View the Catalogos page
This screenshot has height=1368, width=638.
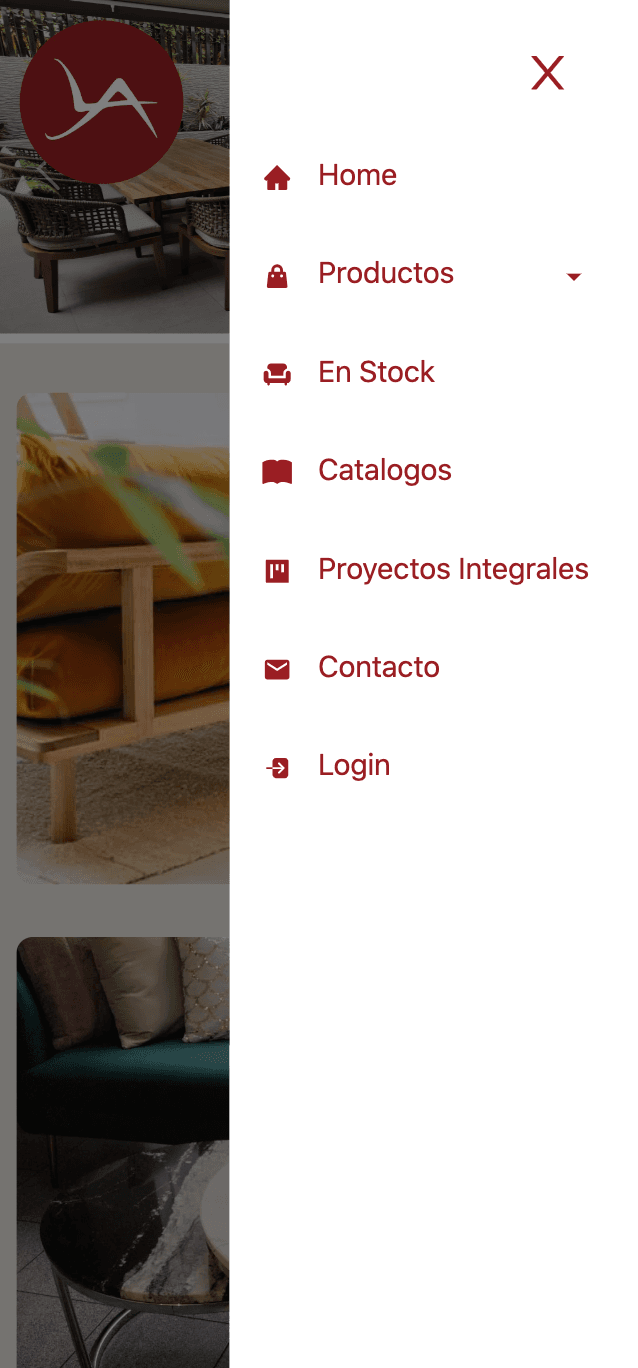point(384,471)
